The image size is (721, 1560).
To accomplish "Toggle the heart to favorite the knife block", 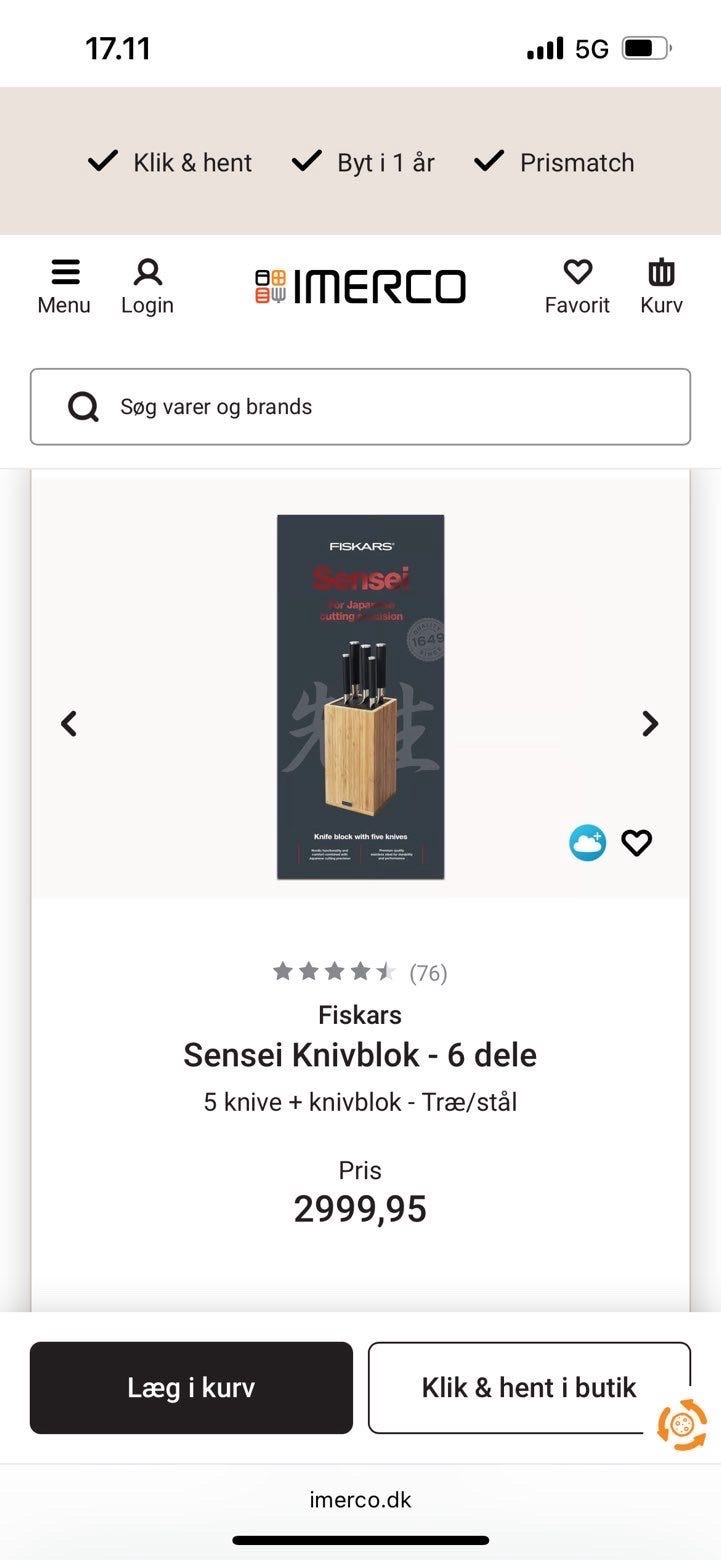I will [636, 842].
